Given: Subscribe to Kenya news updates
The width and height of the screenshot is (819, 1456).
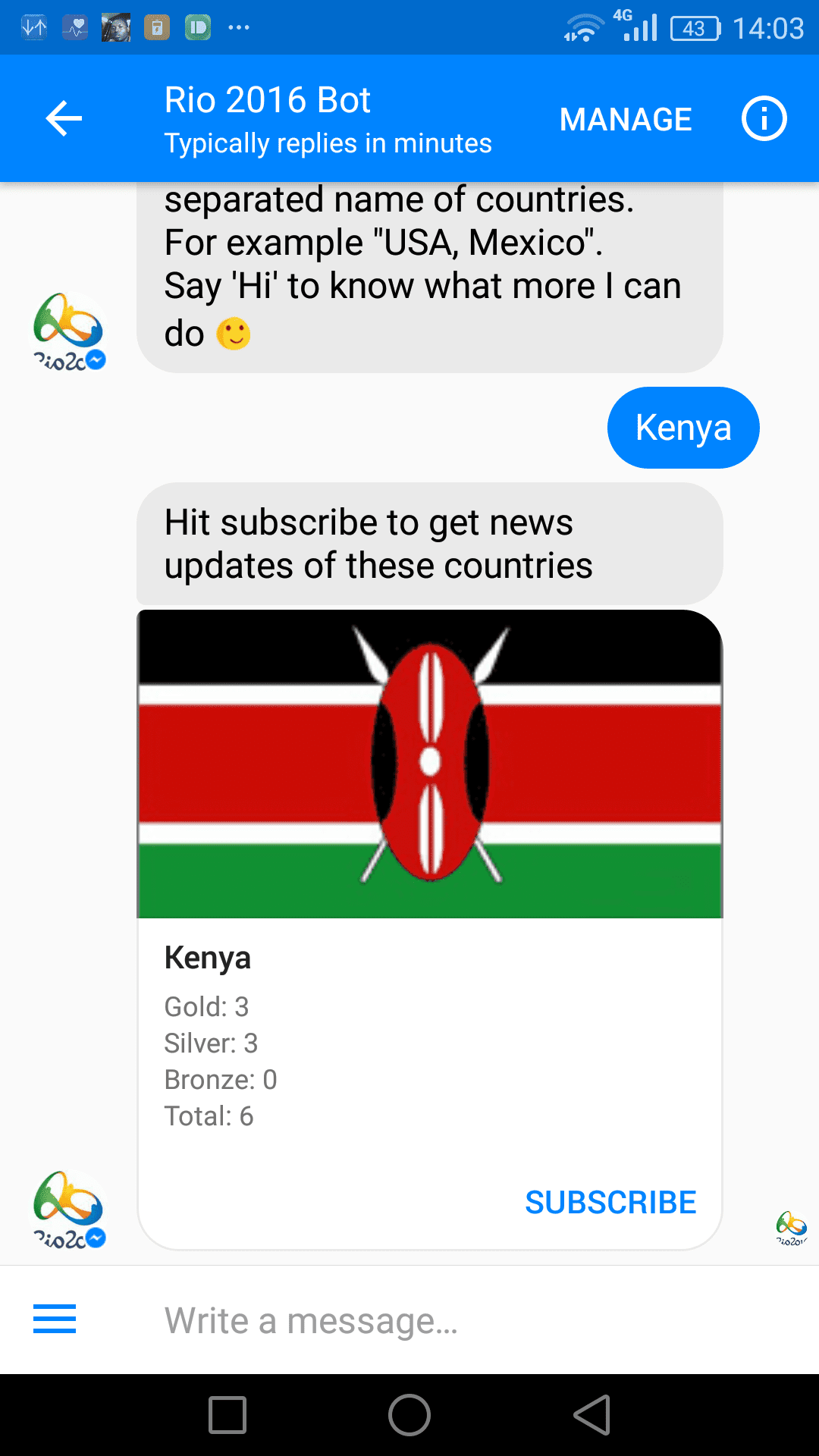Looking at the screenshot, I should (610, 1202).
